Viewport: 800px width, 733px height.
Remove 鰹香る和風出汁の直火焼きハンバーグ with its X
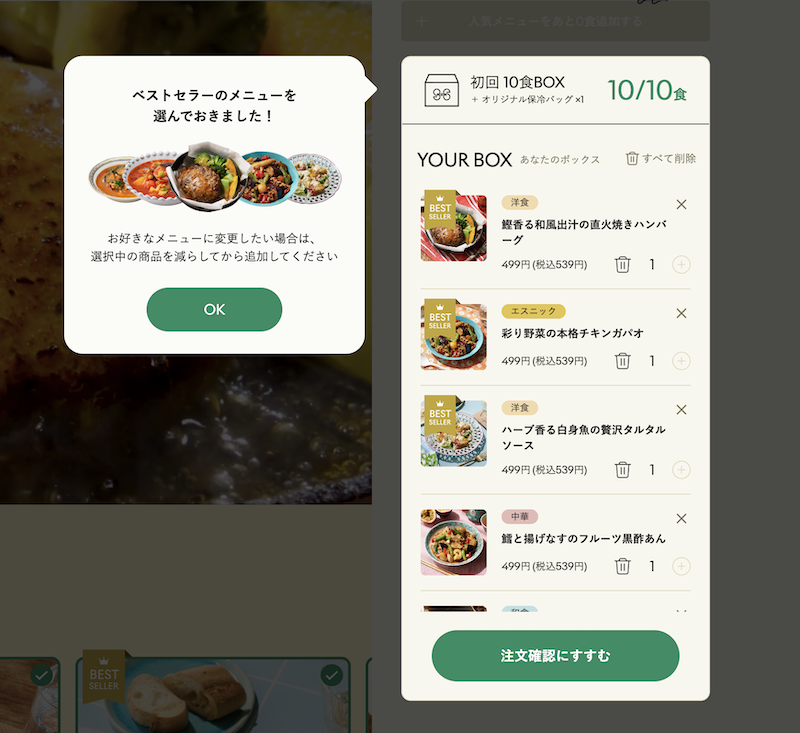(682, 204)
